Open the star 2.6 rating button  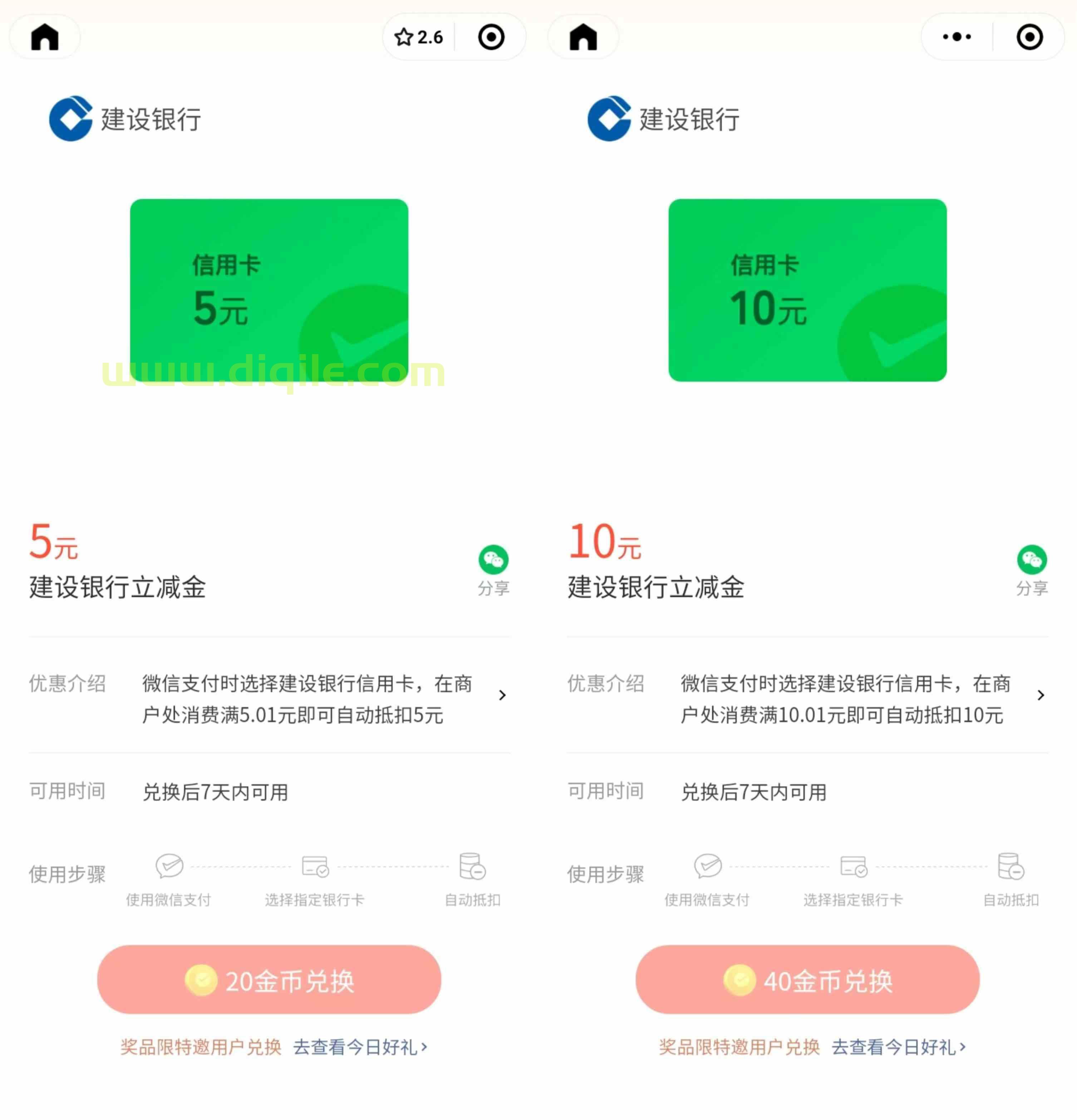pos(419,37)
